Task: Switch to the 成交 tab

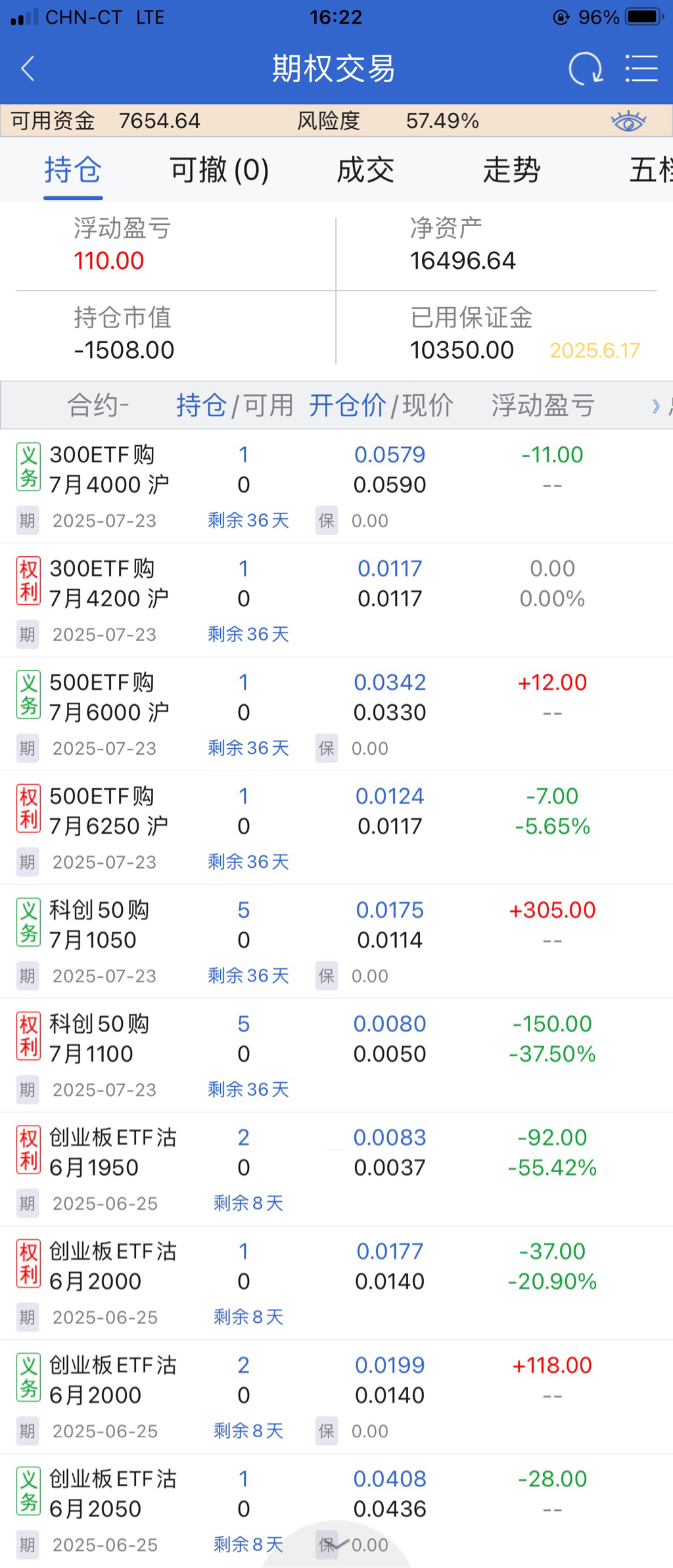Action: (x=365, y=170)
